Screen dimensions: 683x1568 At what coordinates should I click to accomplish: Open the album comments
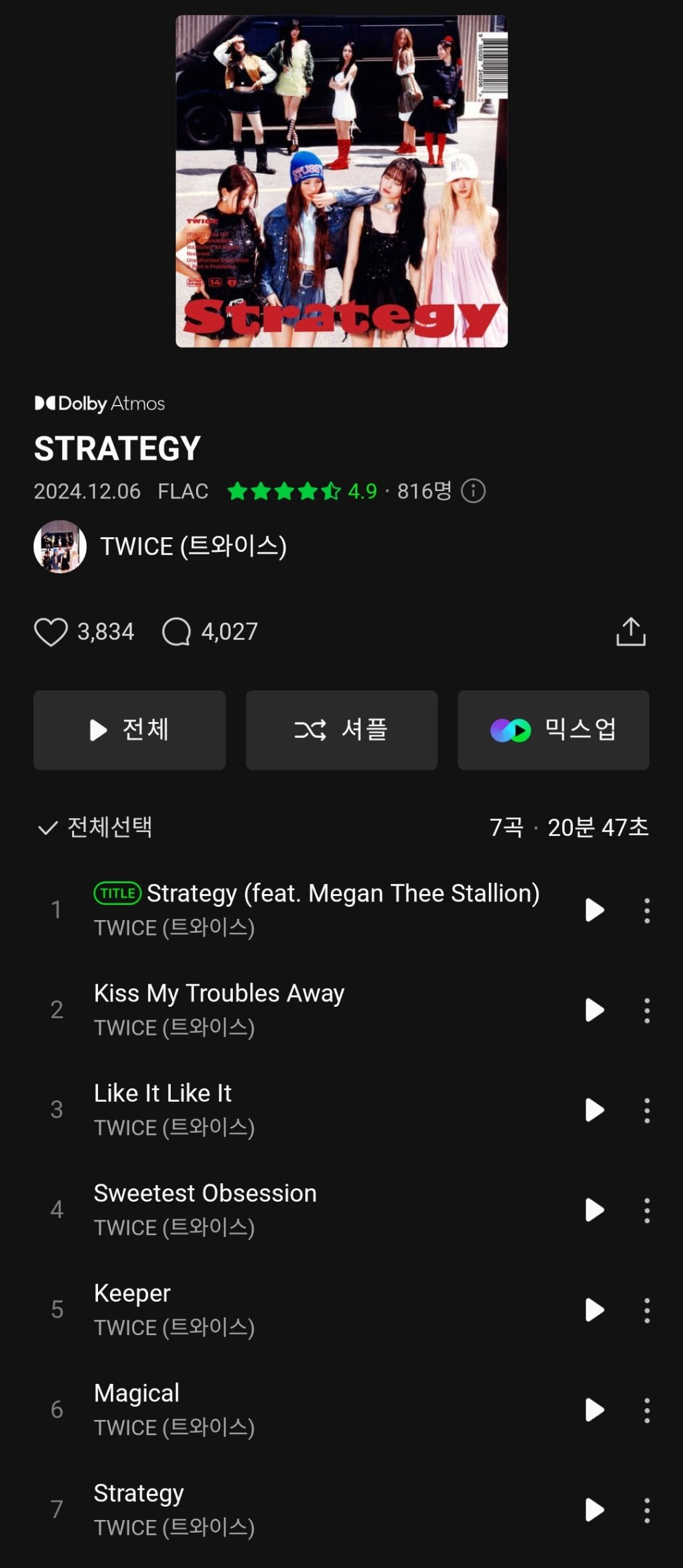point(177,631)
